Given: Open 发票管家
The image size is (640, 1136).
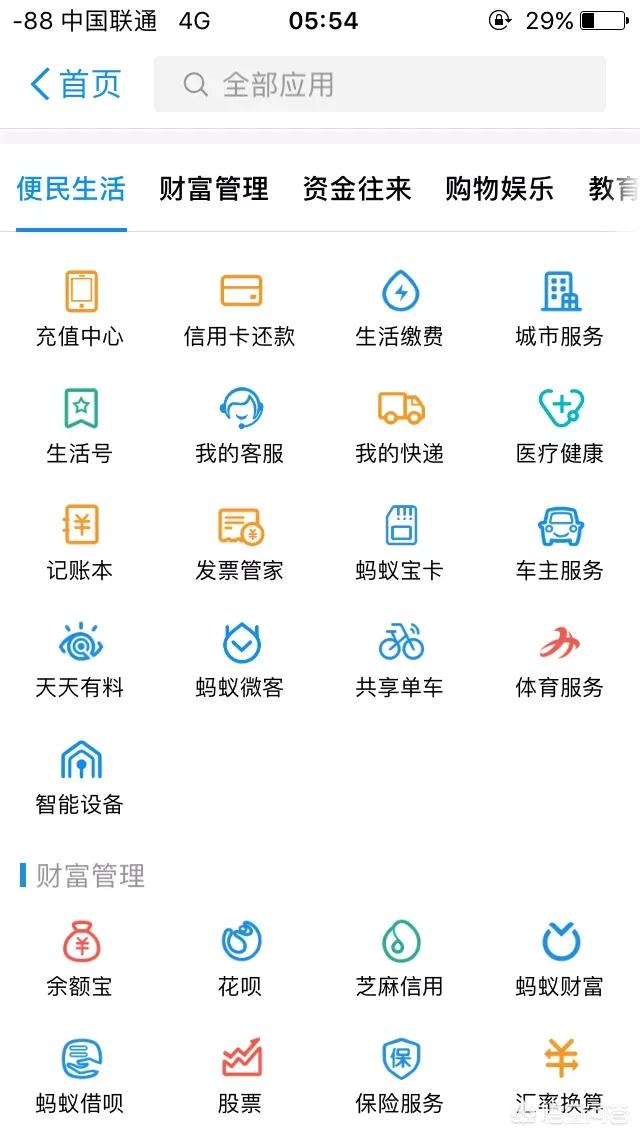Looking at the screenshot, I should (x=240, y=542).
